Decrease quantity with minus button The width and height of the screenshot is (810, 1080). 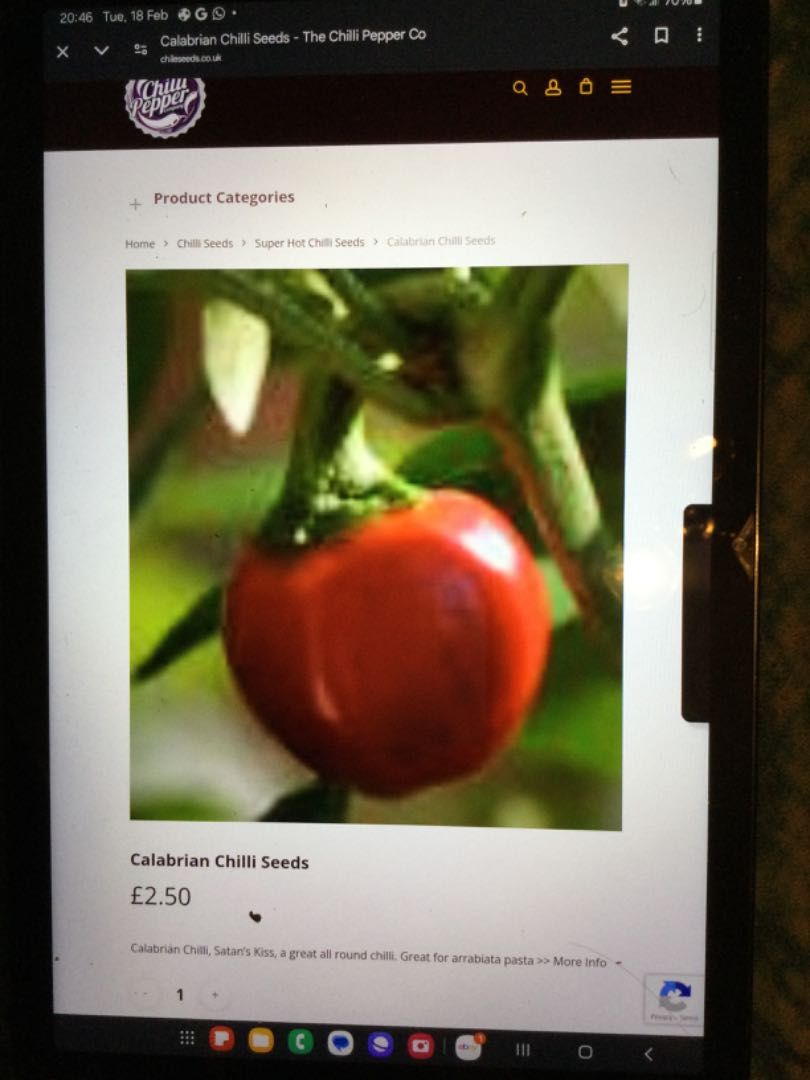[x=145, y=994]
